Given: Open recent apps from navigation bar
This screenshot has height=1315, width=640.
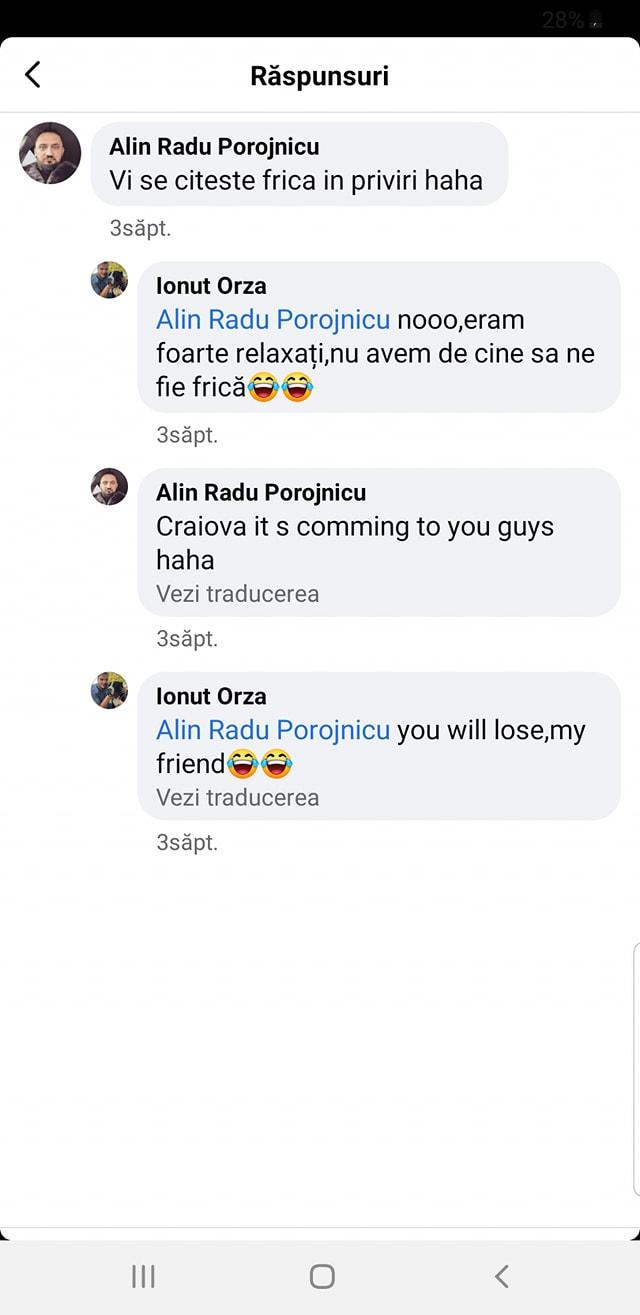Looking at the screenshot, I should (143, 1276).
